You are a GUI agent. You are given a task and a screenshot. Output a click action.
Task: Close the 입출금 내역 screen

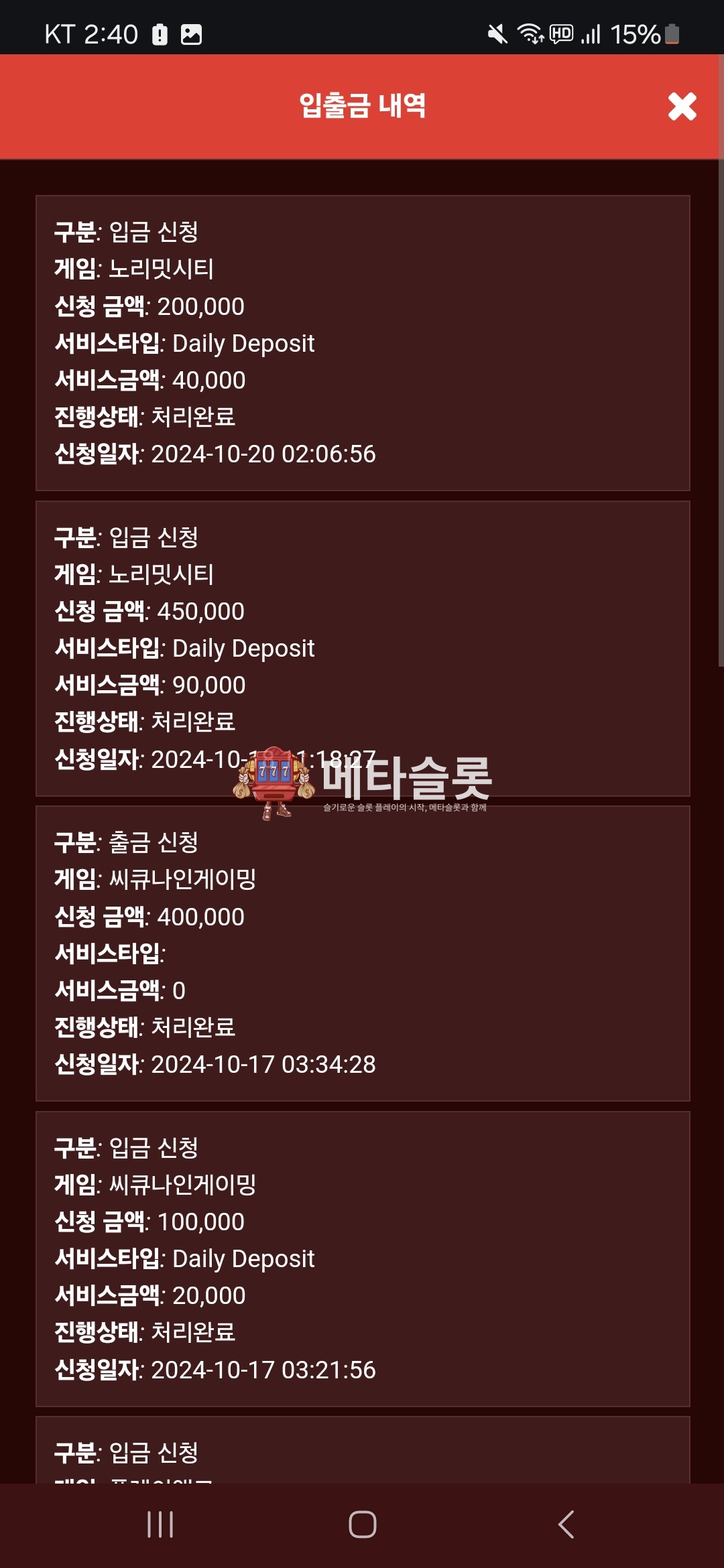[x=682, y=107]
